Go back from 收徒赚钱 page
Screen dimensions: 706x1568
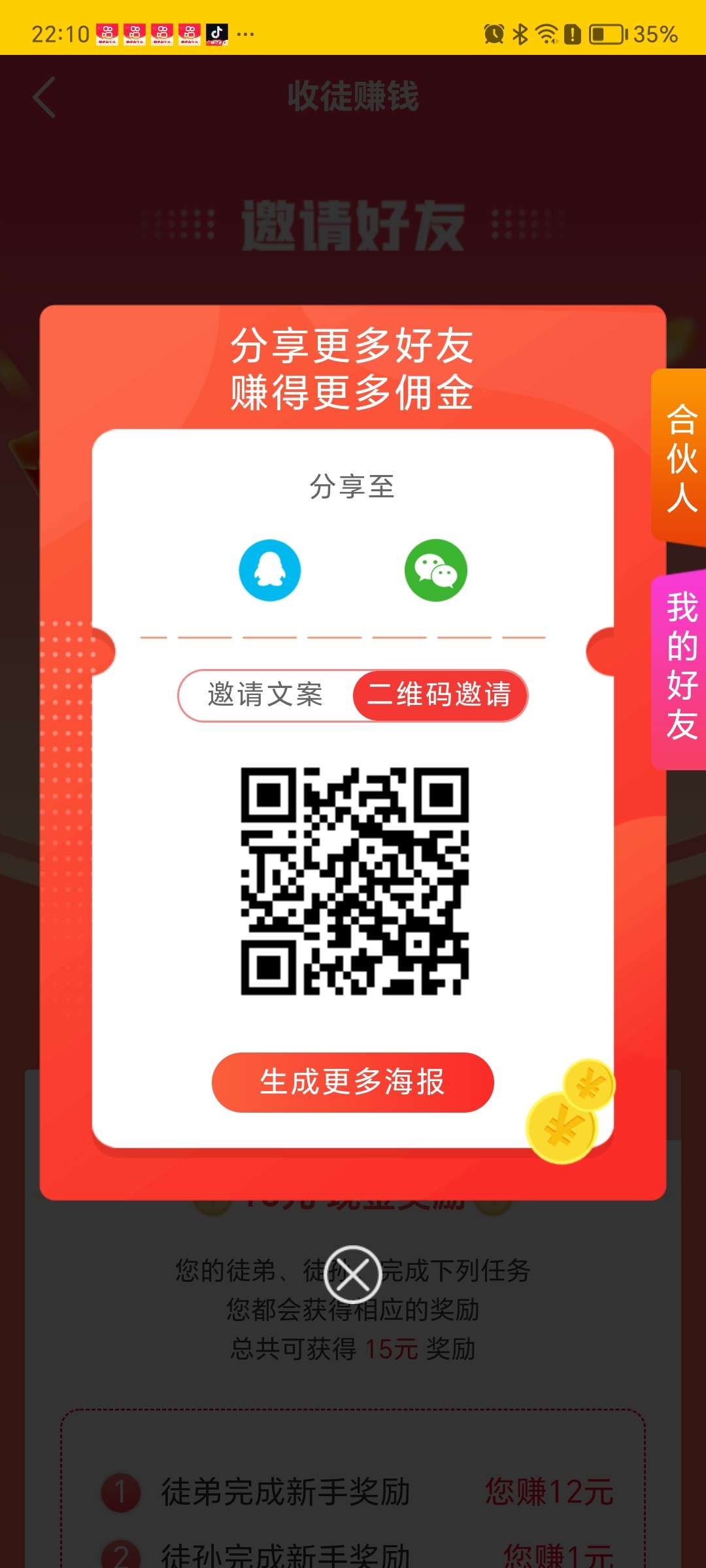coord(44,97)
